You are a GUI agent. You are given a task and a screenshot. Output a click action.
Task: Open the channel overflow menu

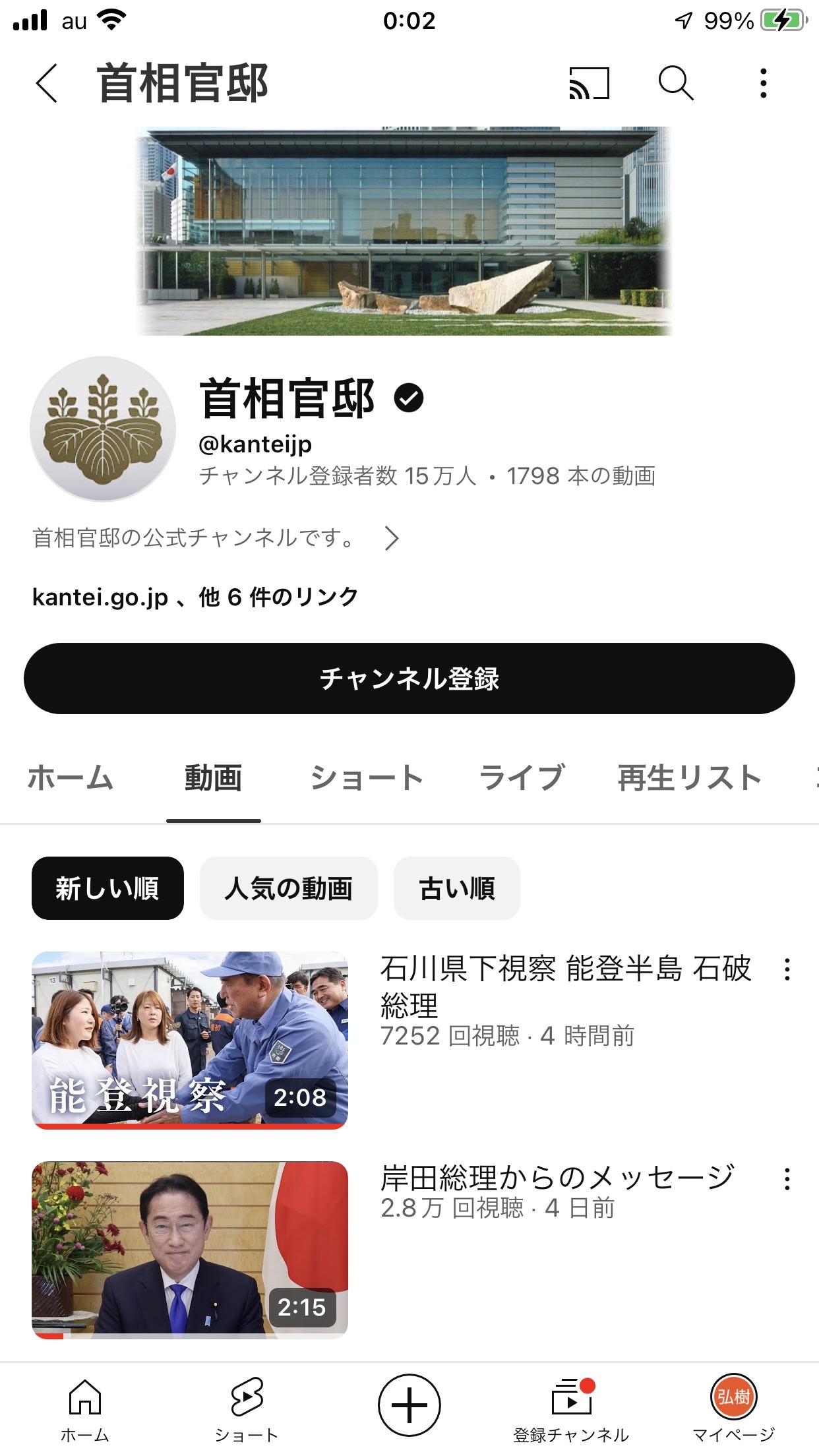click(x=764, y=83)
